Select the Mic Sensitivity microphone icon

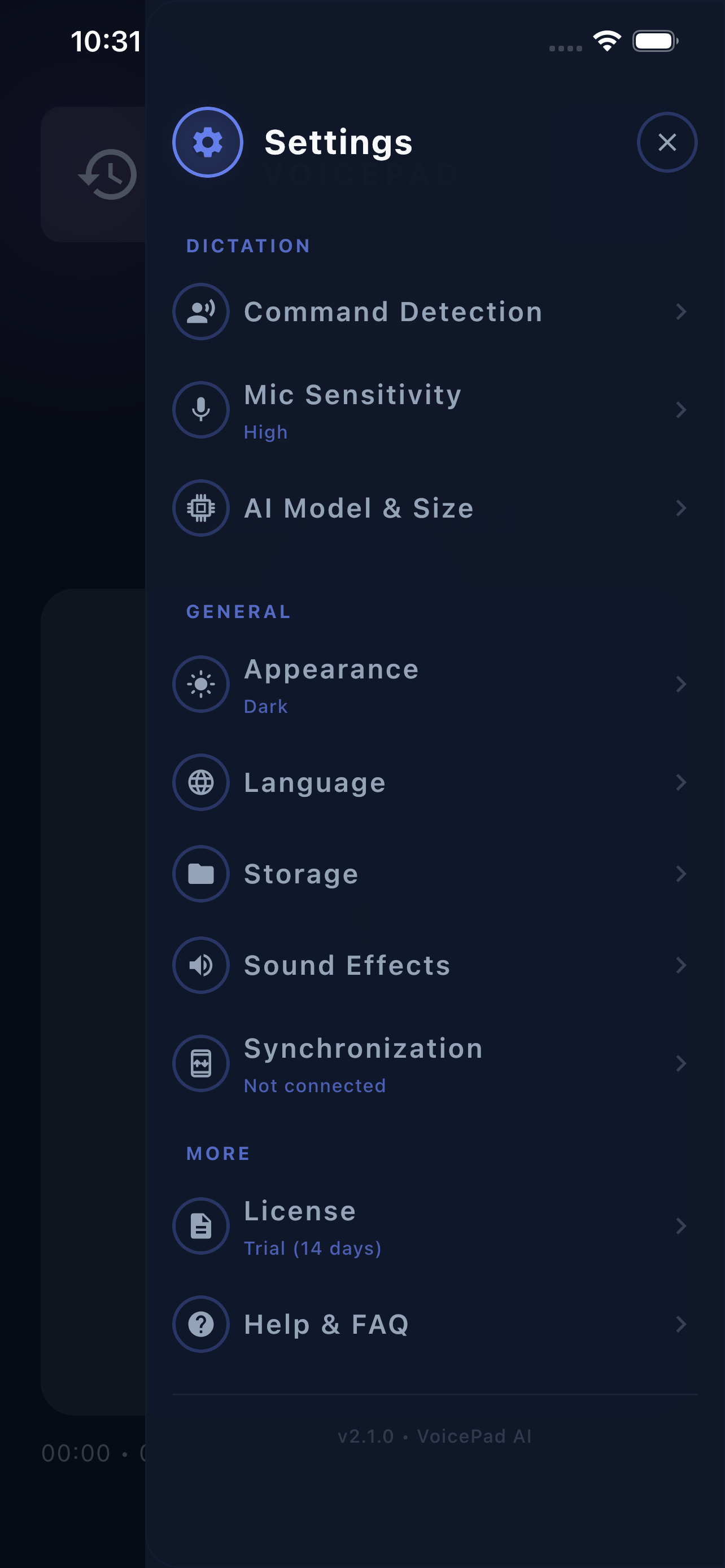(x=201, y=410)
